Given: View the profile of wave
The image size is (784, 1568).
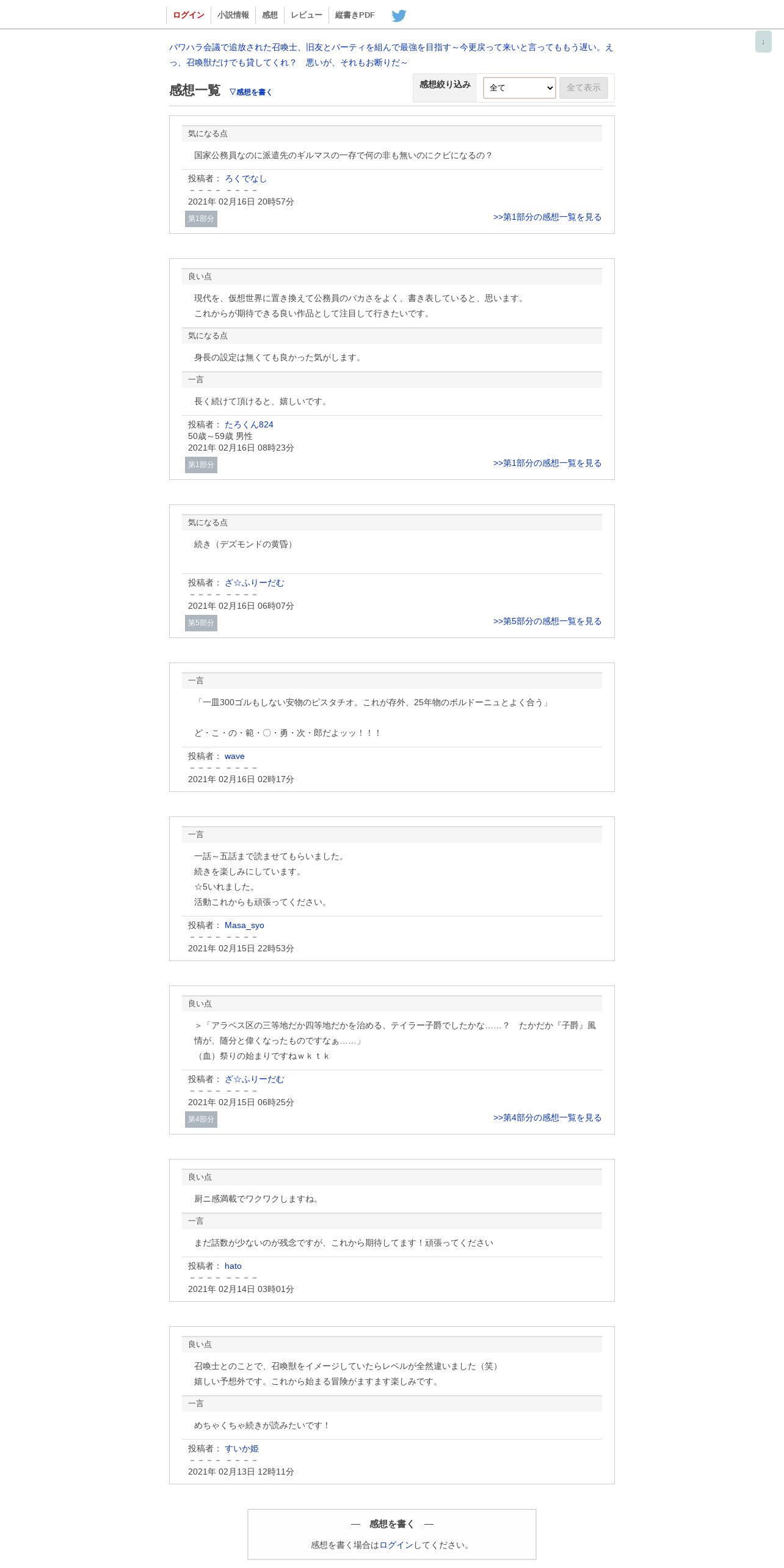Looking at the screenshot, I should (x=234, y=757).
